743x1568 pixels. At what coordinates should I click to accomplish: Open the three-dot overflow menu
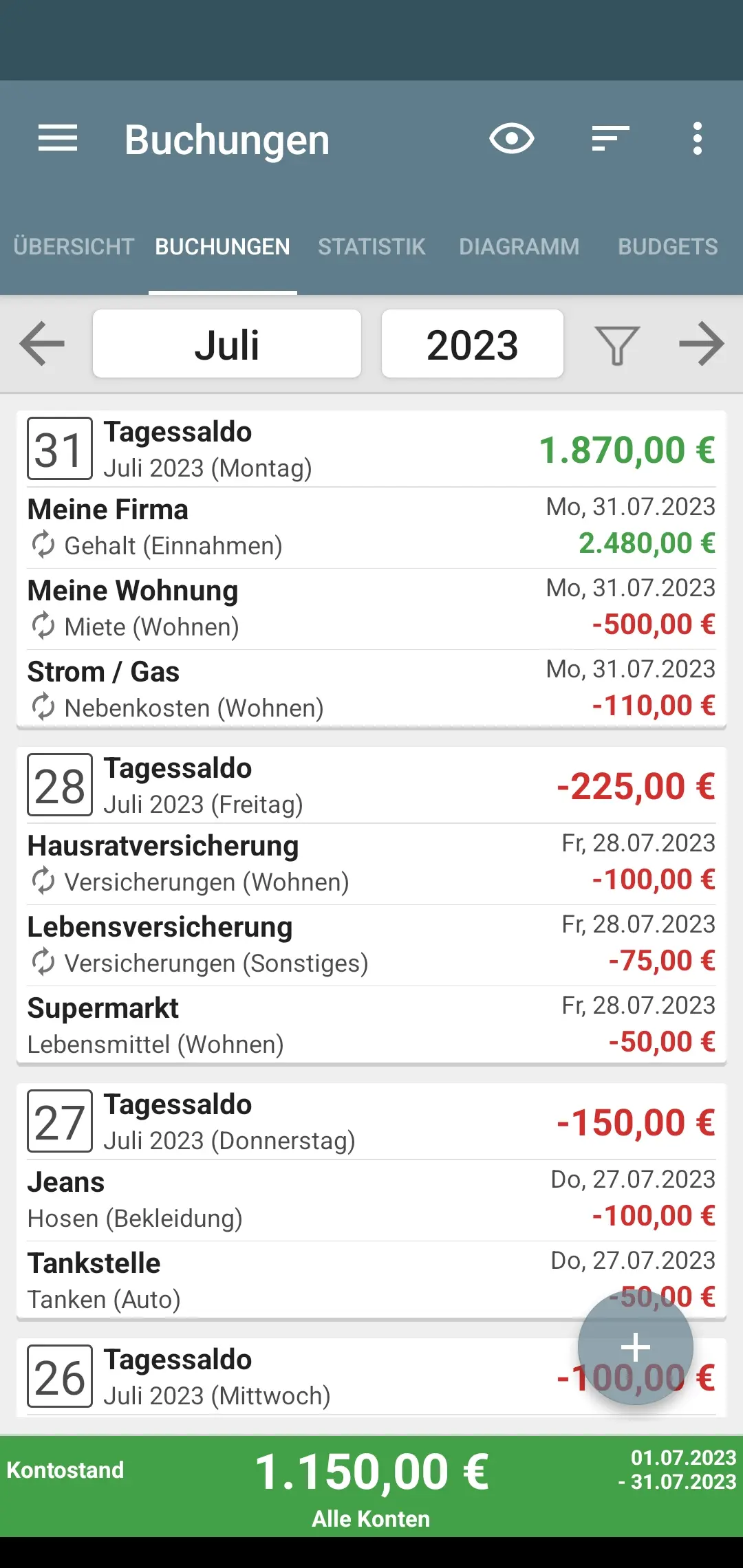[x=697, y=139]
